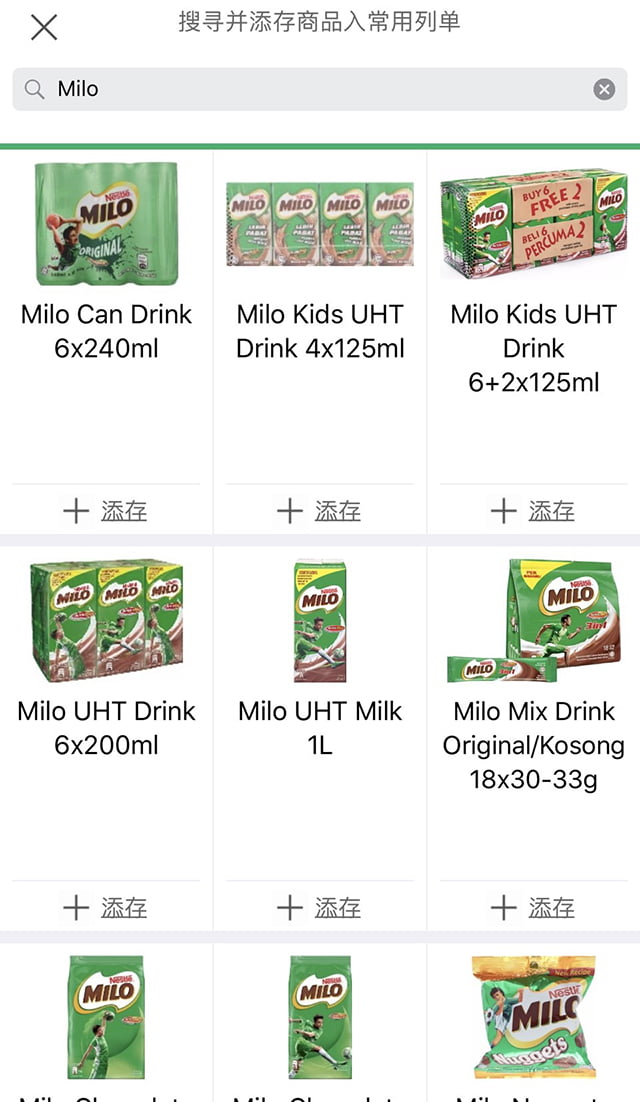
Task: Add Milo Kids UHT Drink 6+2x125ml to the list
Action: pos(533,510)
